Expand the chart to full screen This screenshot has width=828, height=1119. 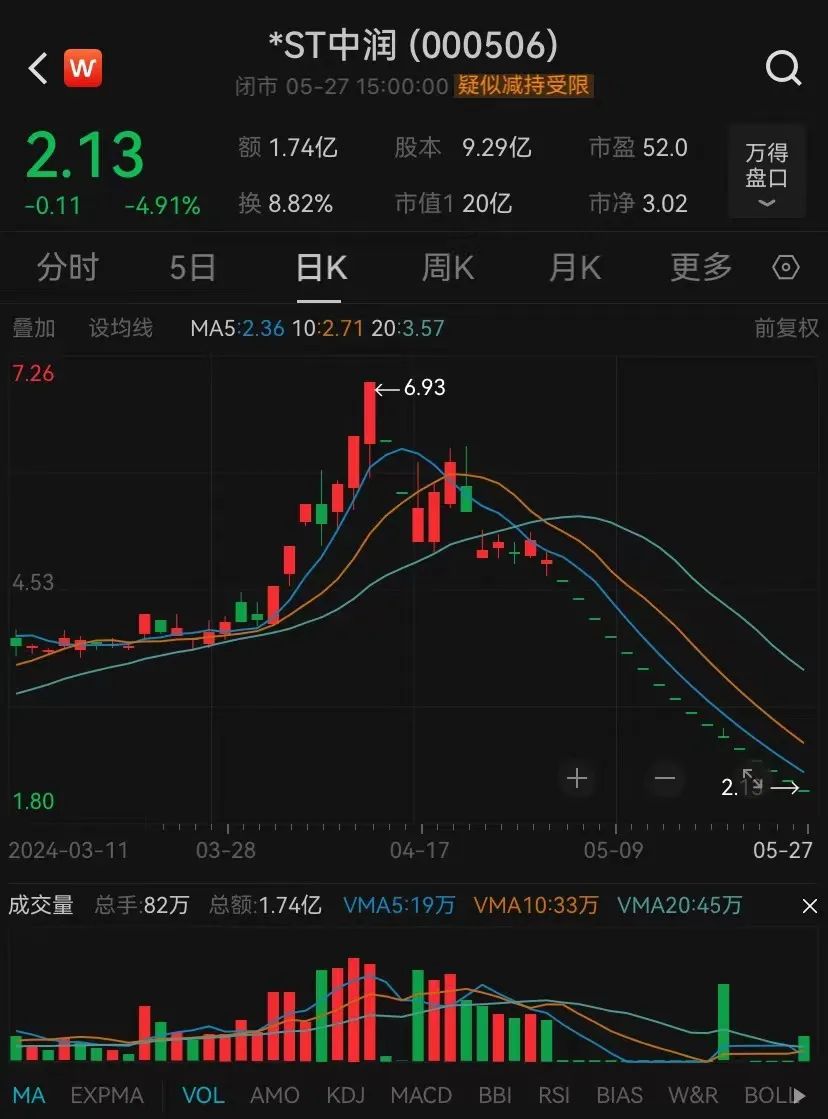[x=753, y=778]
